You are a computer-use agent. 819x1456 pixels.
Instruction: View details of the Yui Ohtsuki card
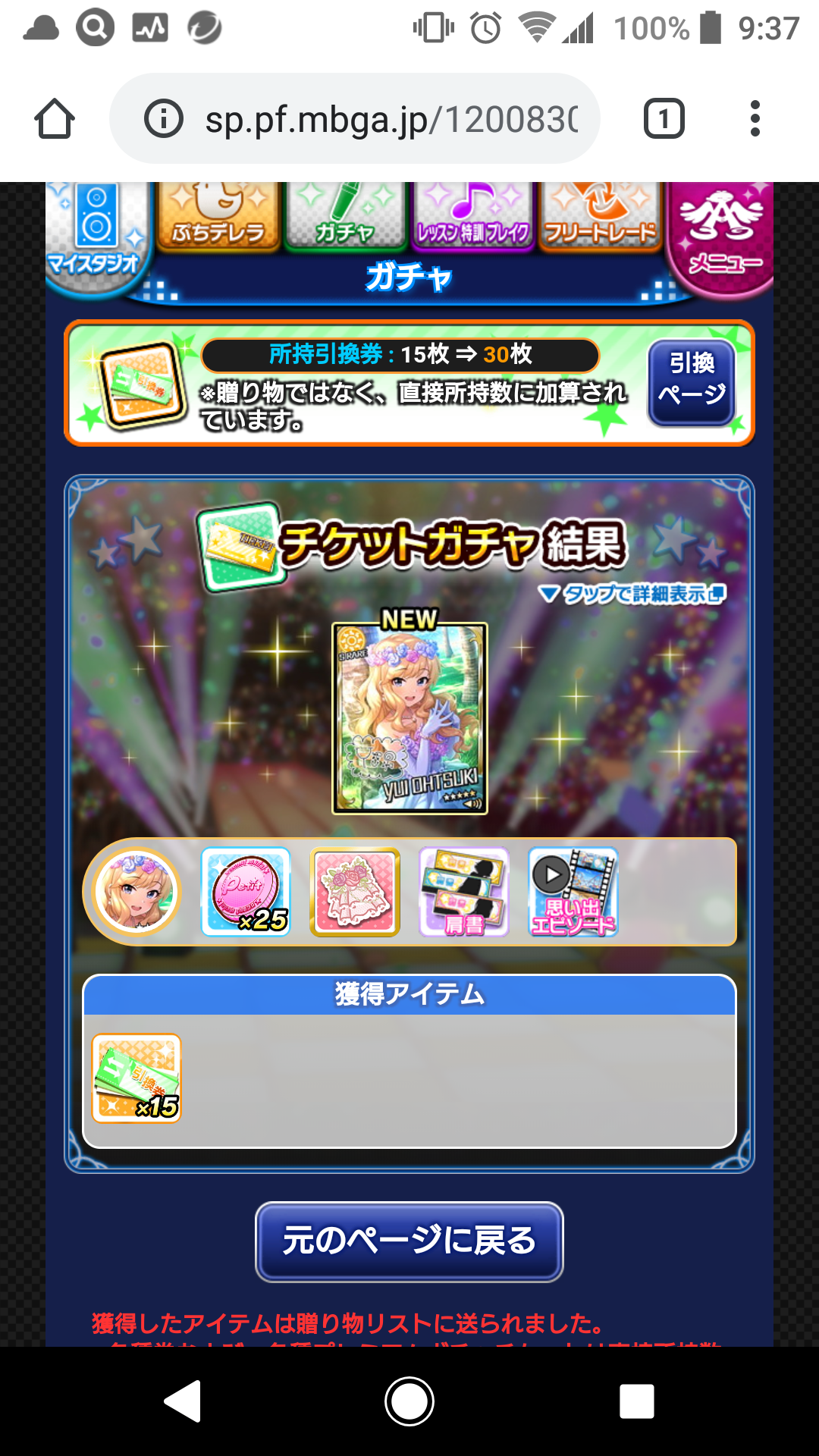pyautogui.click(x=409, y=718)
